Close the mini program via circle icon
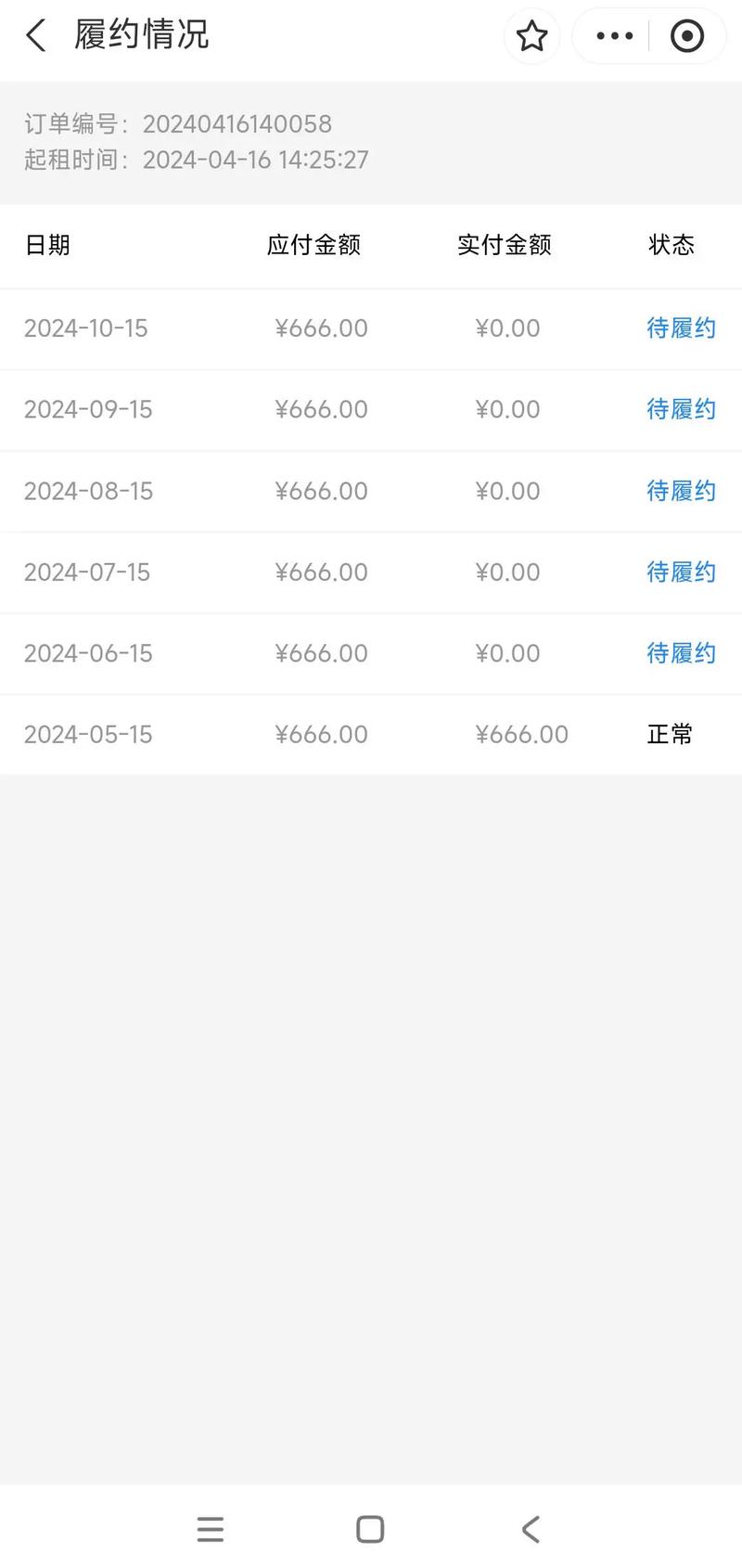The image size is (742, 1568). pos(687,36)
